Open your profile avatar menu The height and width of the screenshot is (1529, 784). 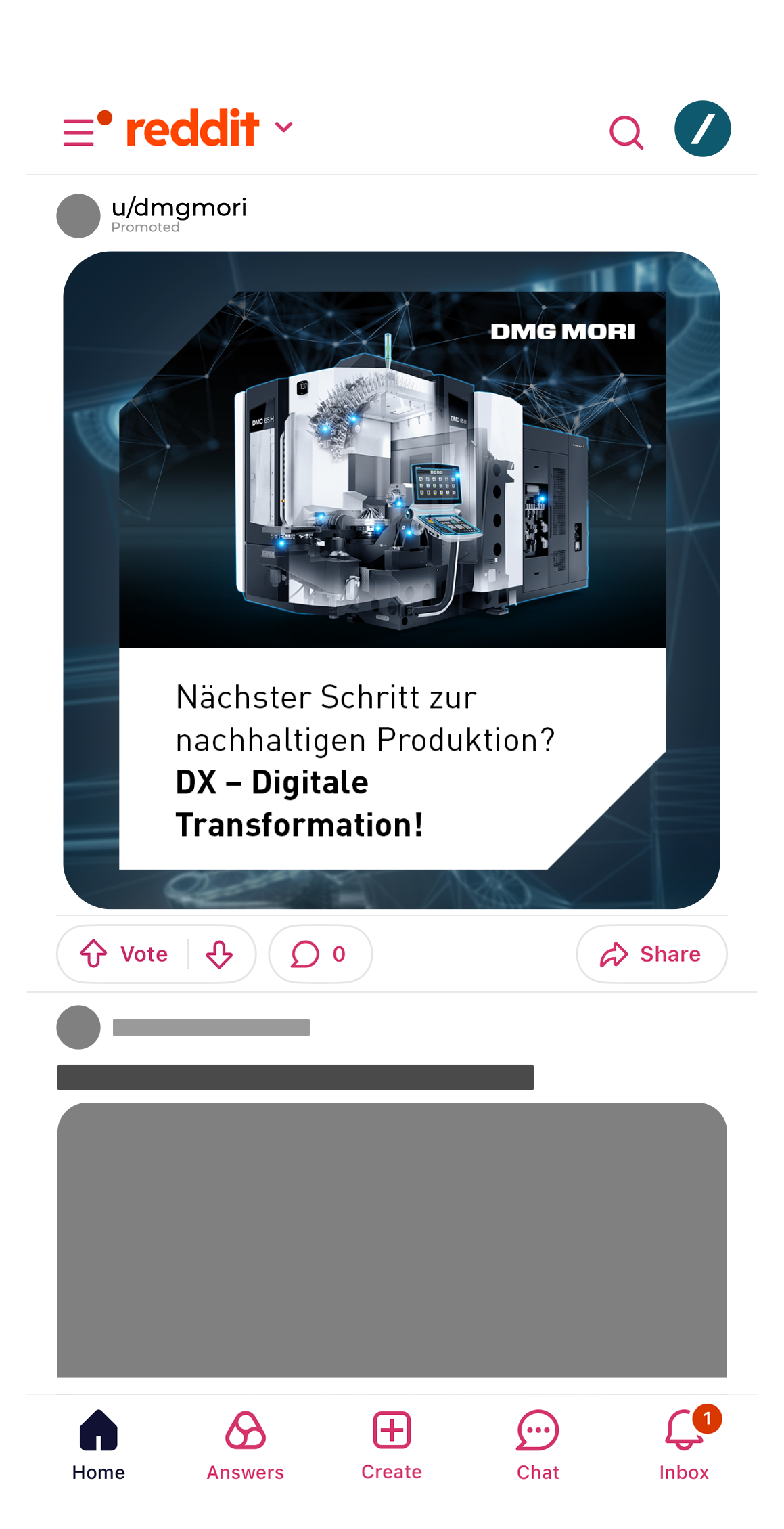tap(702, 129)
